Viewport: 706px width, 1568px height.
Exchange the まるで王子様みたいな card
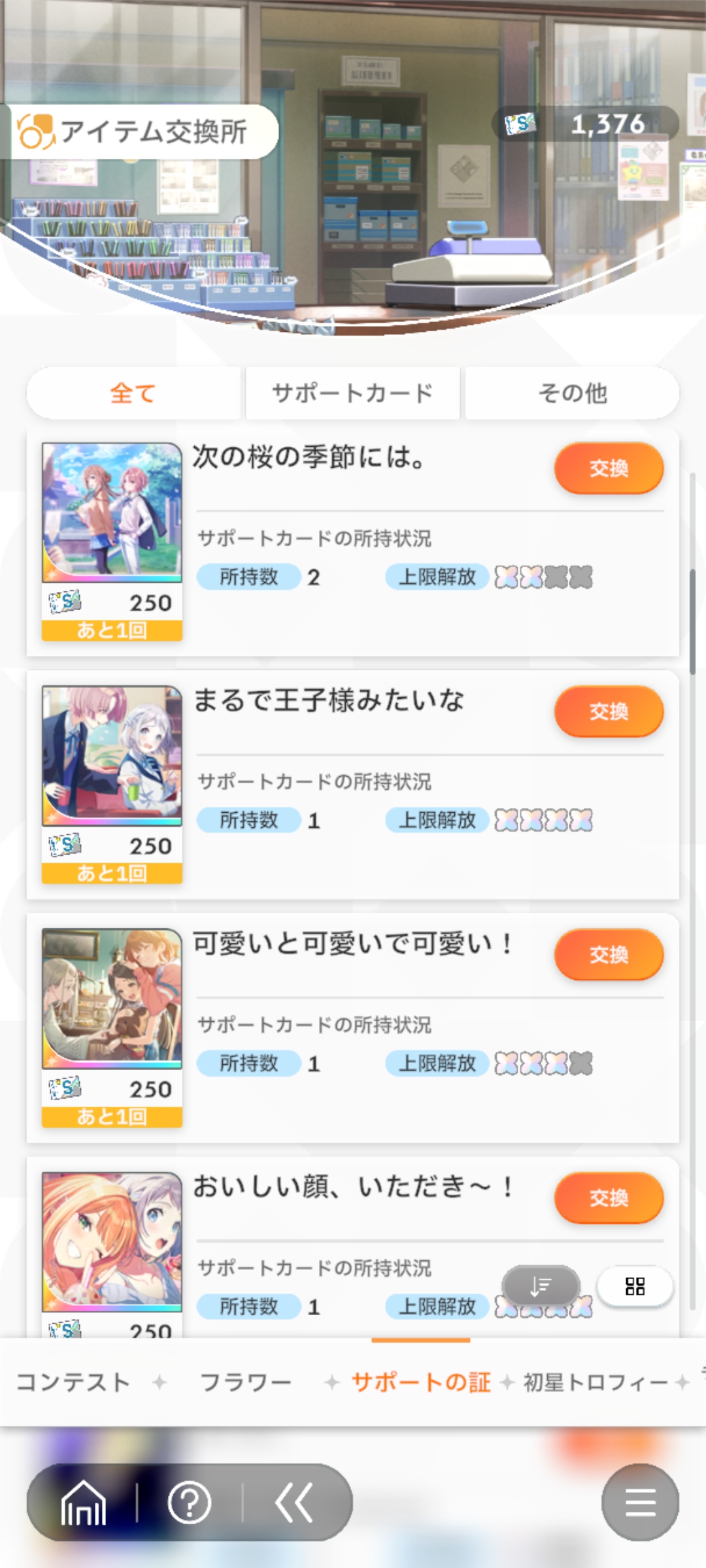coord(609,711)
